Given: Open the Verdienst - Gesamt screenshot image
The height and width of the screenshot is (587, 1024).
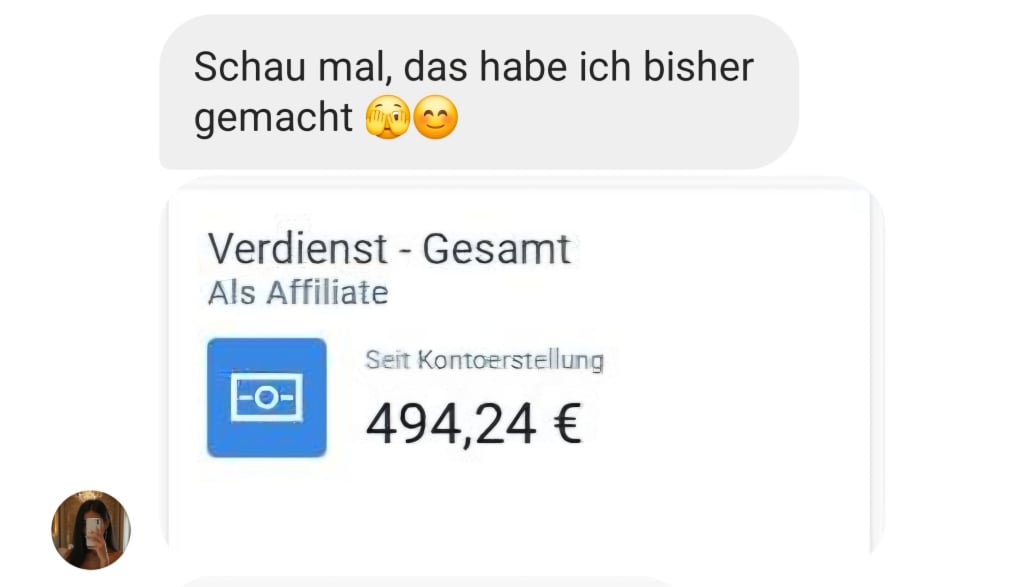Looking at the screenshot, I should tap(520, 370).
